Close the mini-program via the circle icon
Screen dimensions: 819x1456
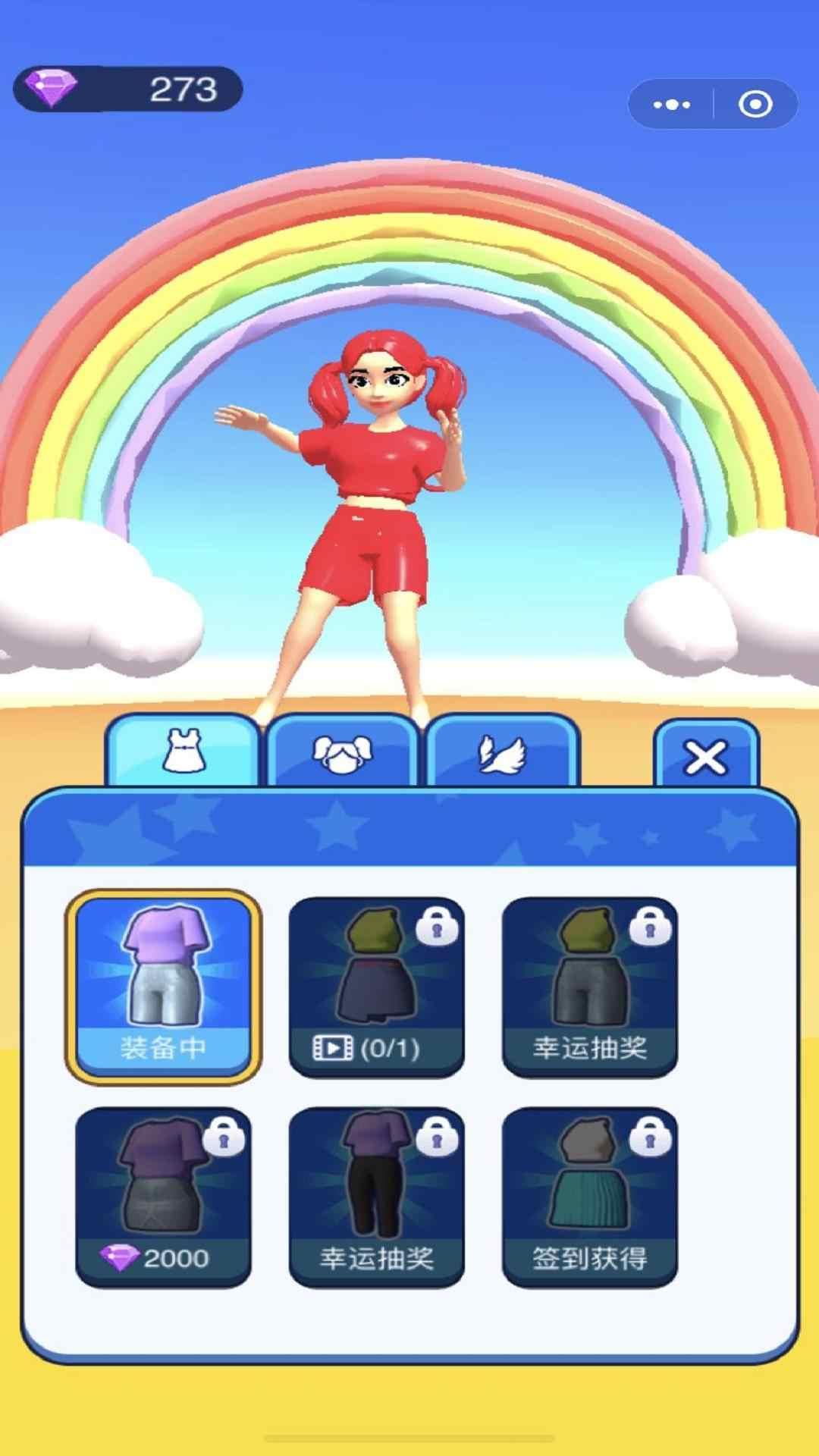(755, 105)
